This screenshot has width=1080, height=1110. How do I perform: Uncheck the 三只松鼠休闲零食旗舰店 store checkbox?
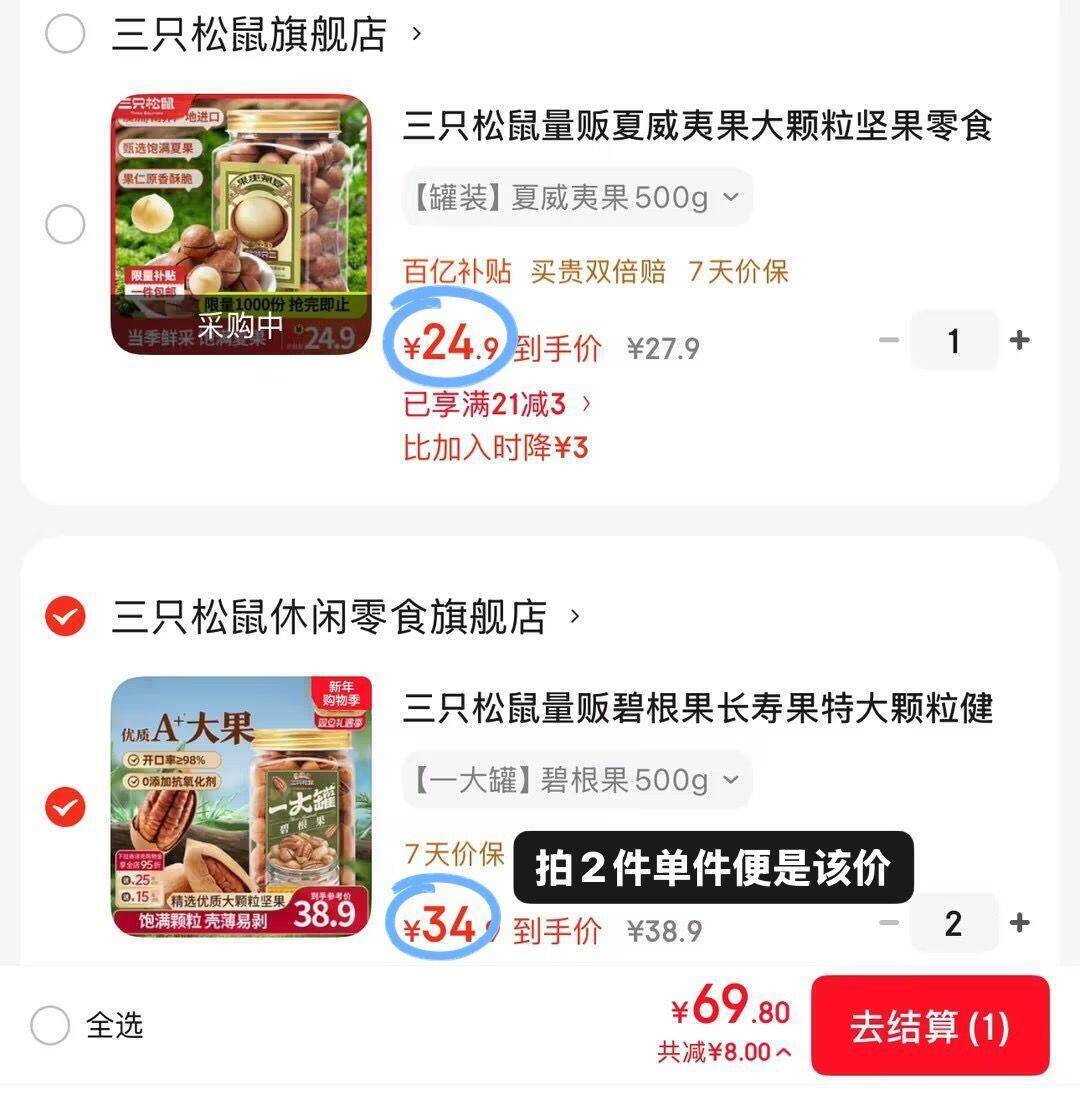coord(66,617)
